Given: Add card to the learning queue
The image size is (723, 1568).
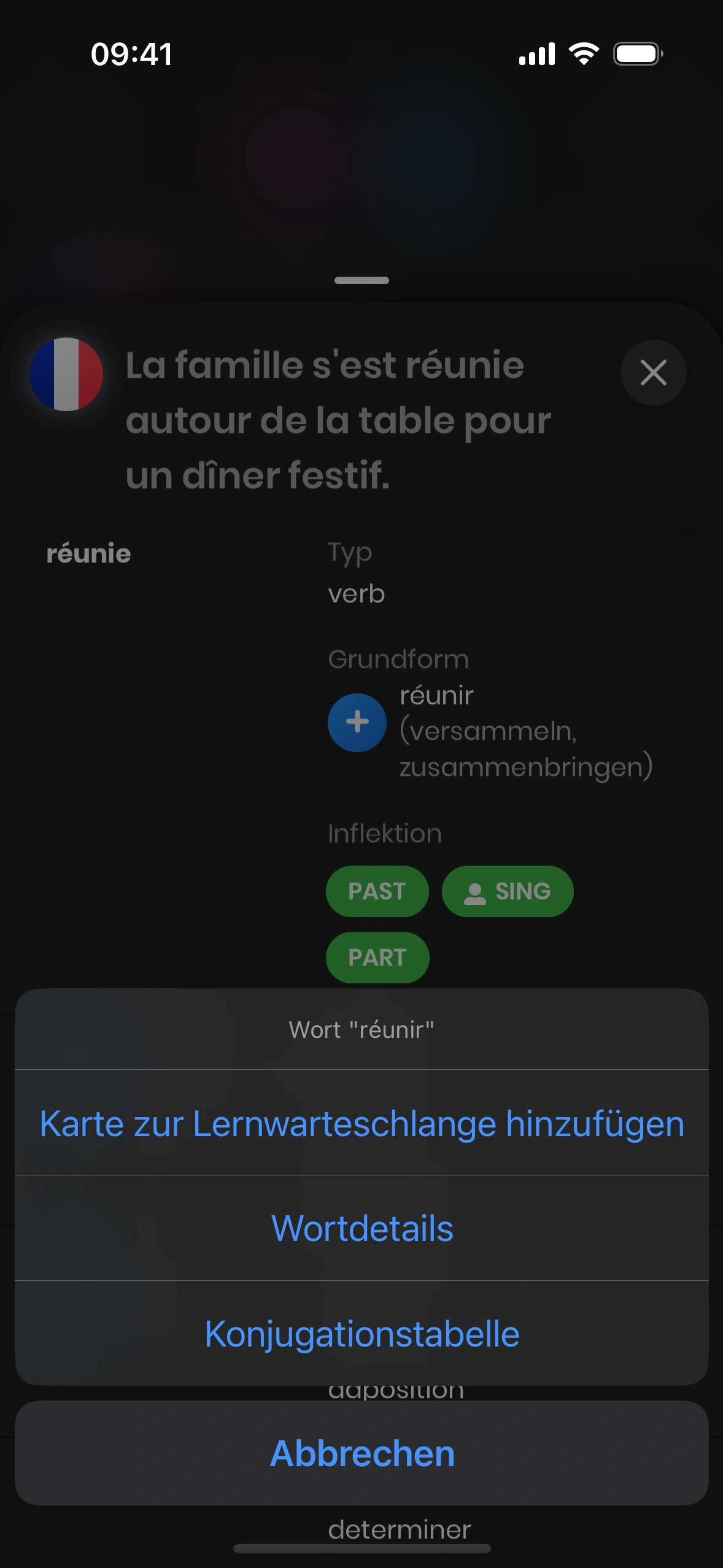Looking at the screenshot, I should (361, 1123).
